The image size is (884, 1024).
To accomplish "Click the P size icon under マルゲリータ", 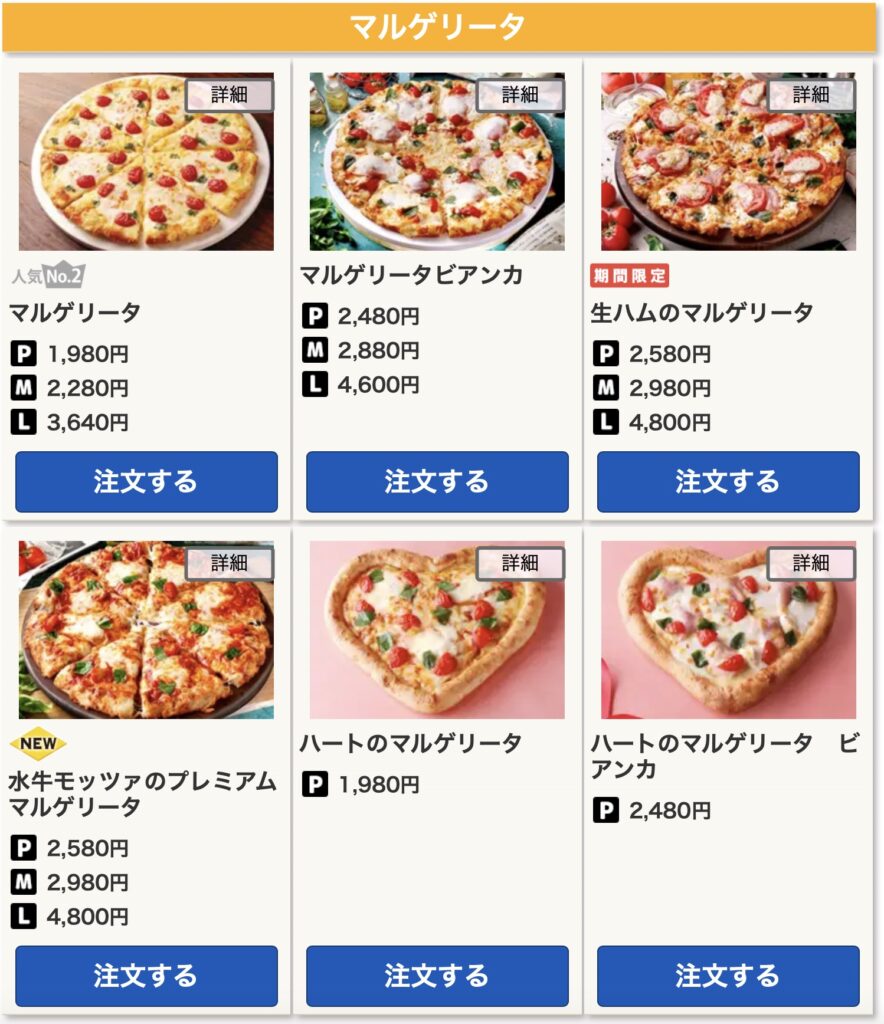I will point(22,352).
